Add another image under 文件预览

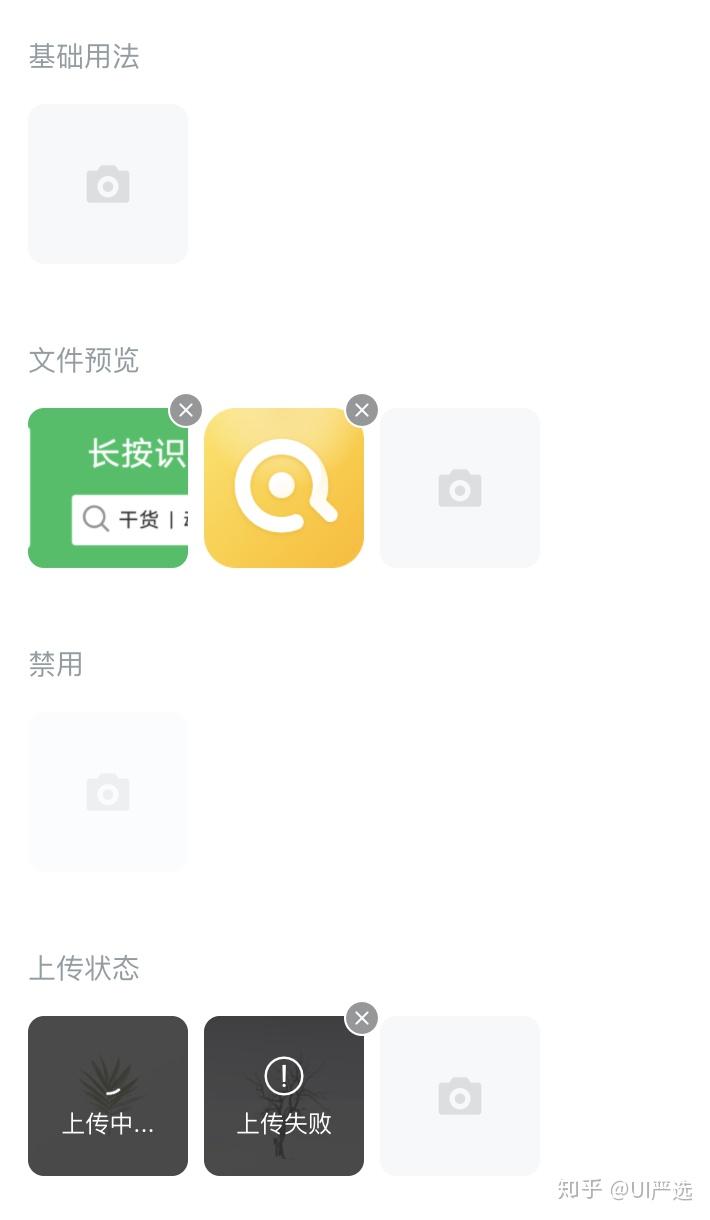(460, 488)
